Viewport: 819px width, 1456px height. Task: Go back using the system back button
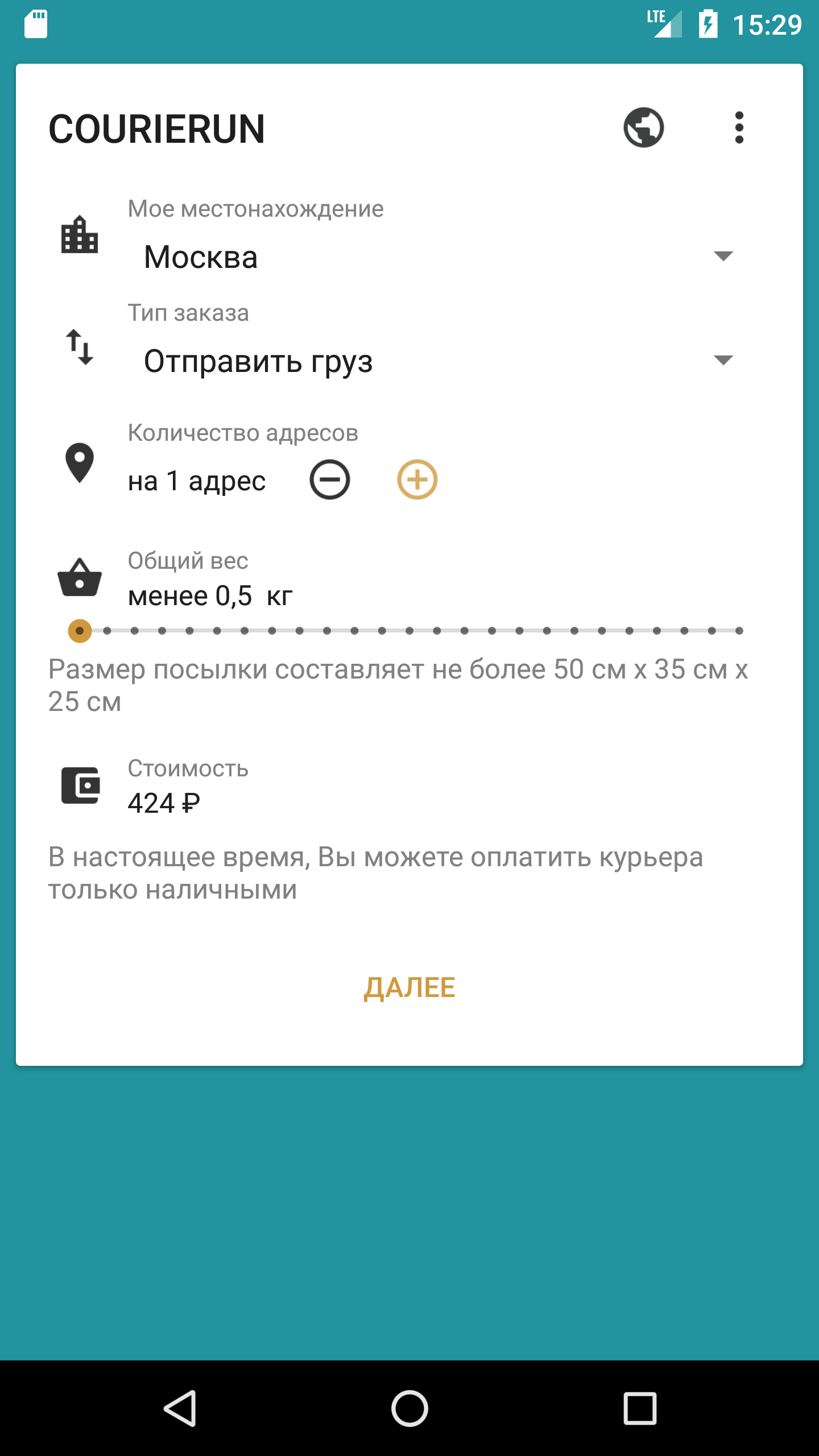click(180, 1408)
